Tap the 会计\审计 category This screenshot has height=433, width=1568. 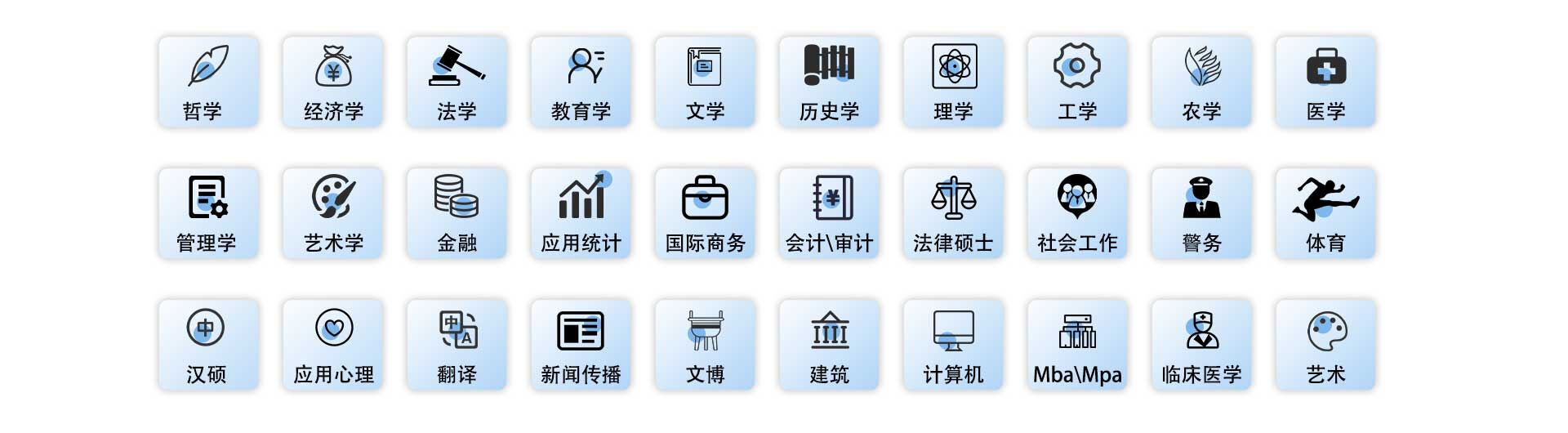pos(829,213)
